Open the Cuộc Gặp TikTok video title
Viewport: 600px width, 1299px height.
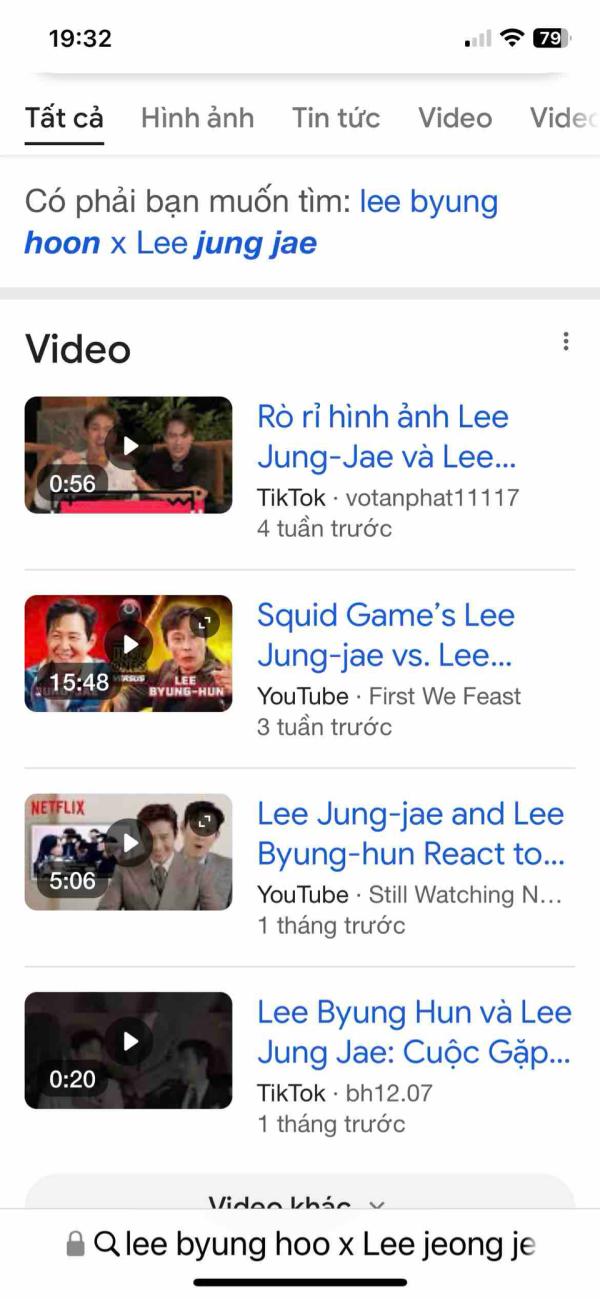click(413, 1032)
